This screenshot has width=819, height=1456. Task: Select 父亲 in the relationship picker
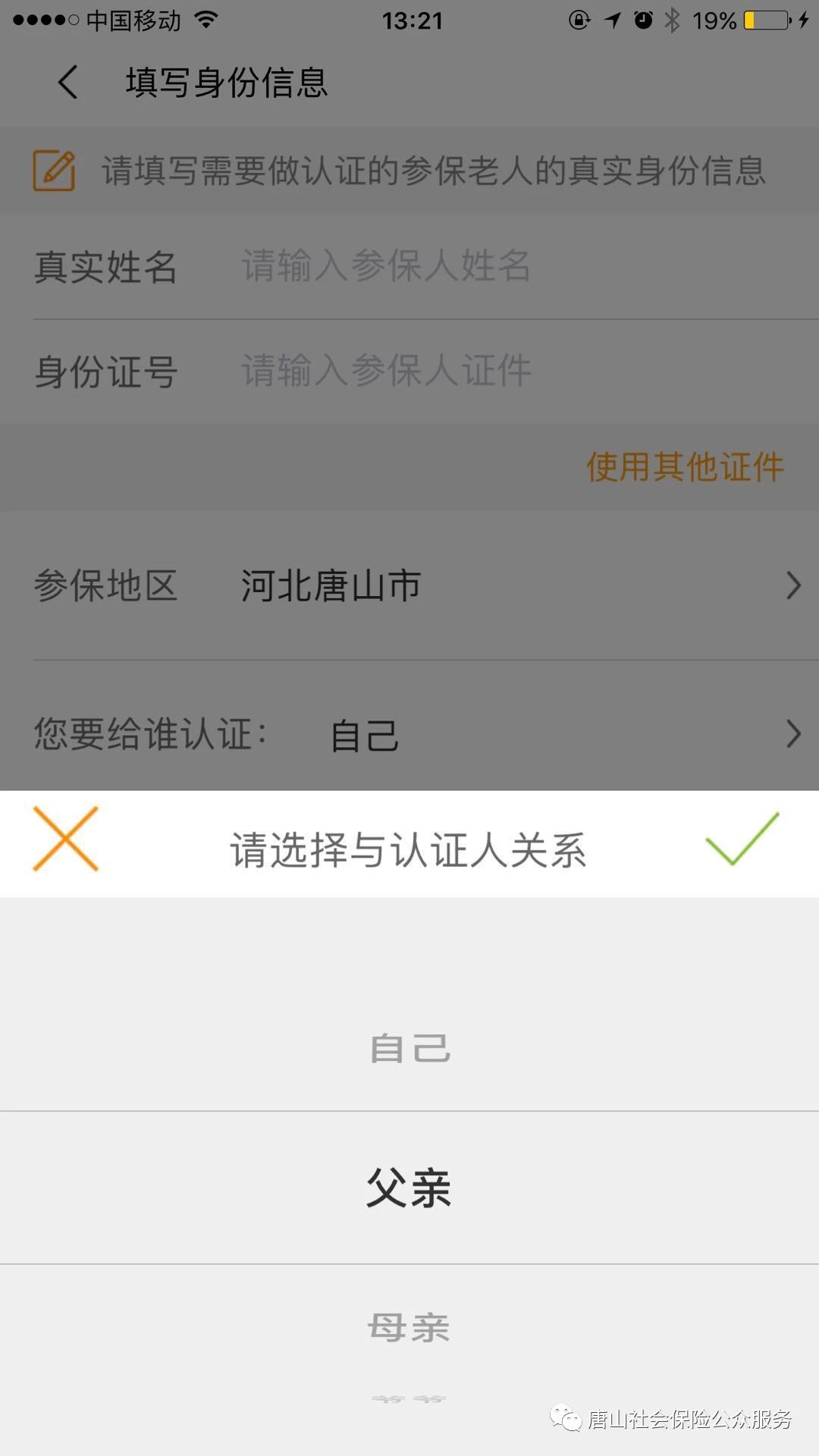(409, 1188)
